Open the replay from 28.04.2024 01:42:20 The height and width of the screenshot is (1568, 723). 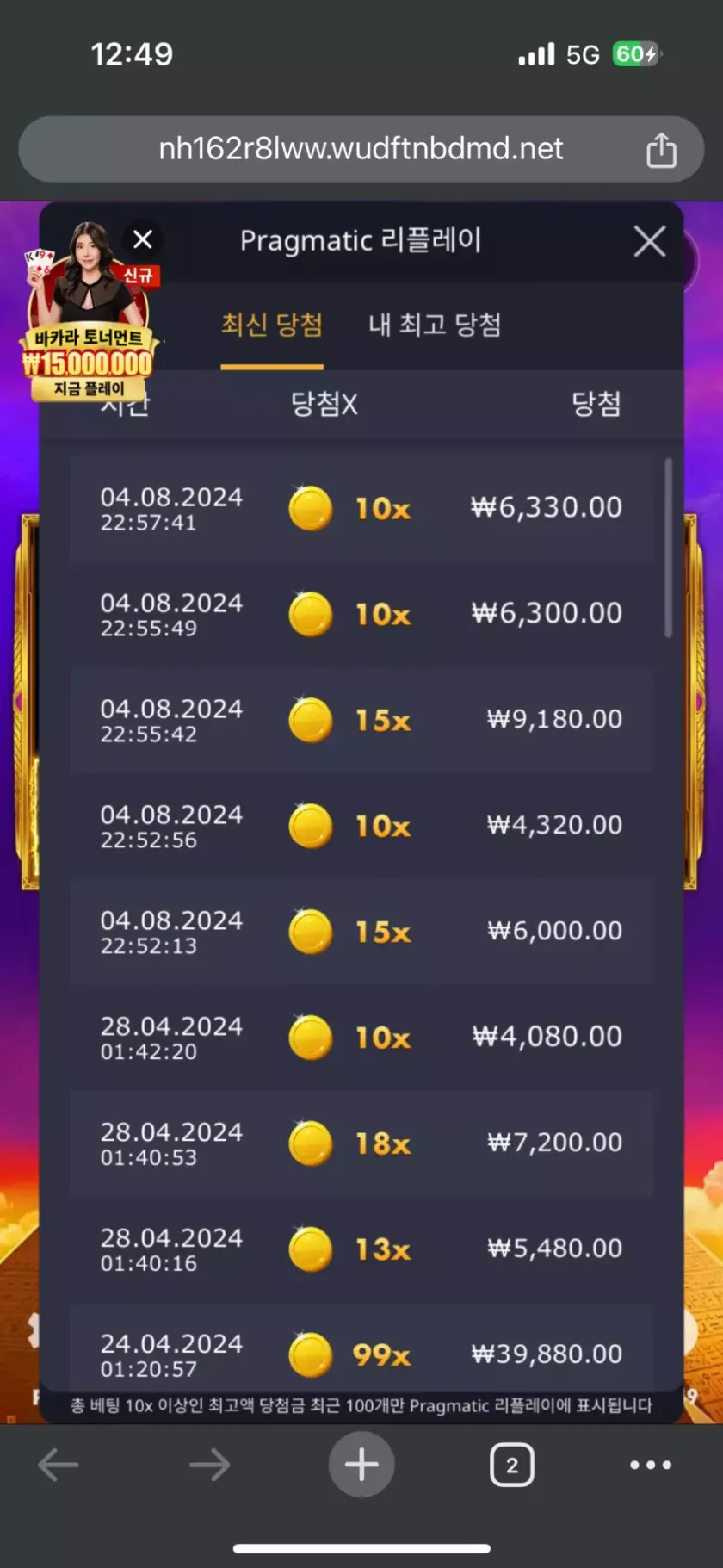tap(361, 1038)
